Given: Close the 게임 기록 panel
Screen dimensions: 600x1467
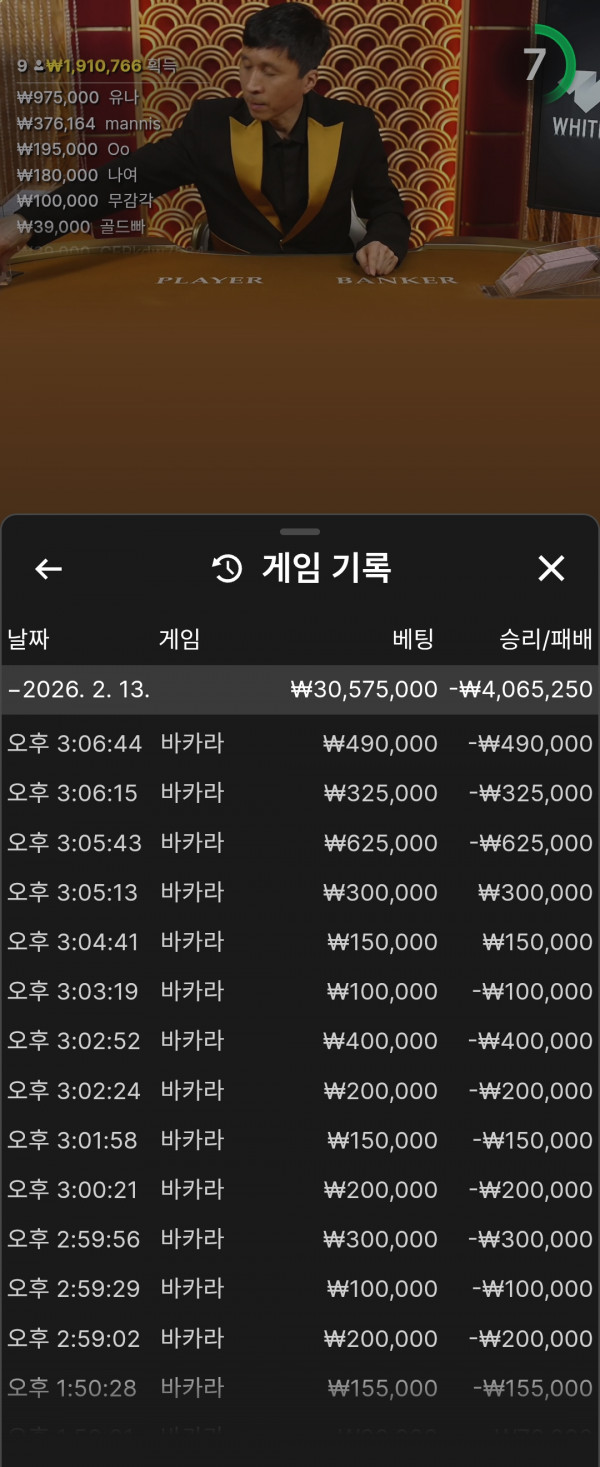Looking at the screenshot, I should click(x=551, y=568).
